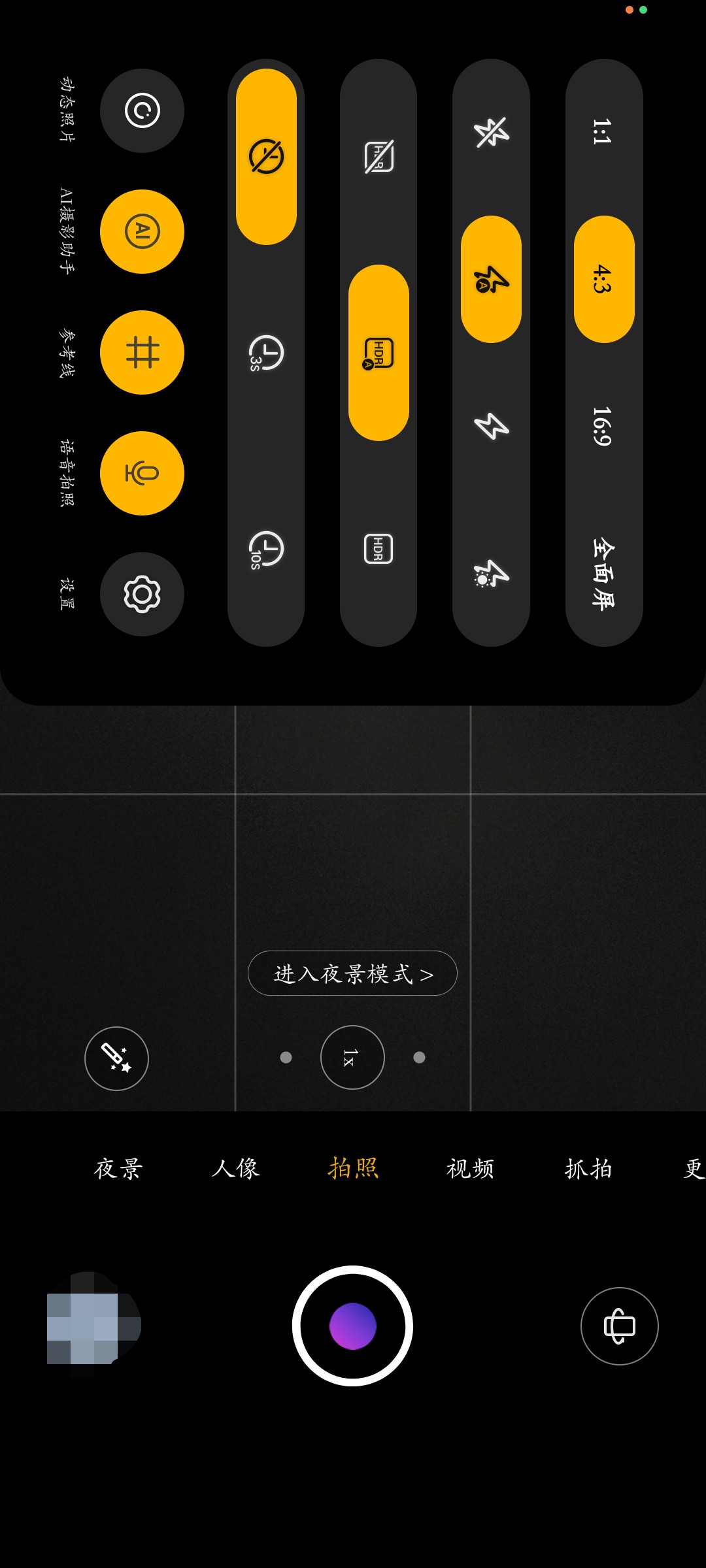
Task: Choose the 1:1 aspect ratio
Action: tap(603, 132)
